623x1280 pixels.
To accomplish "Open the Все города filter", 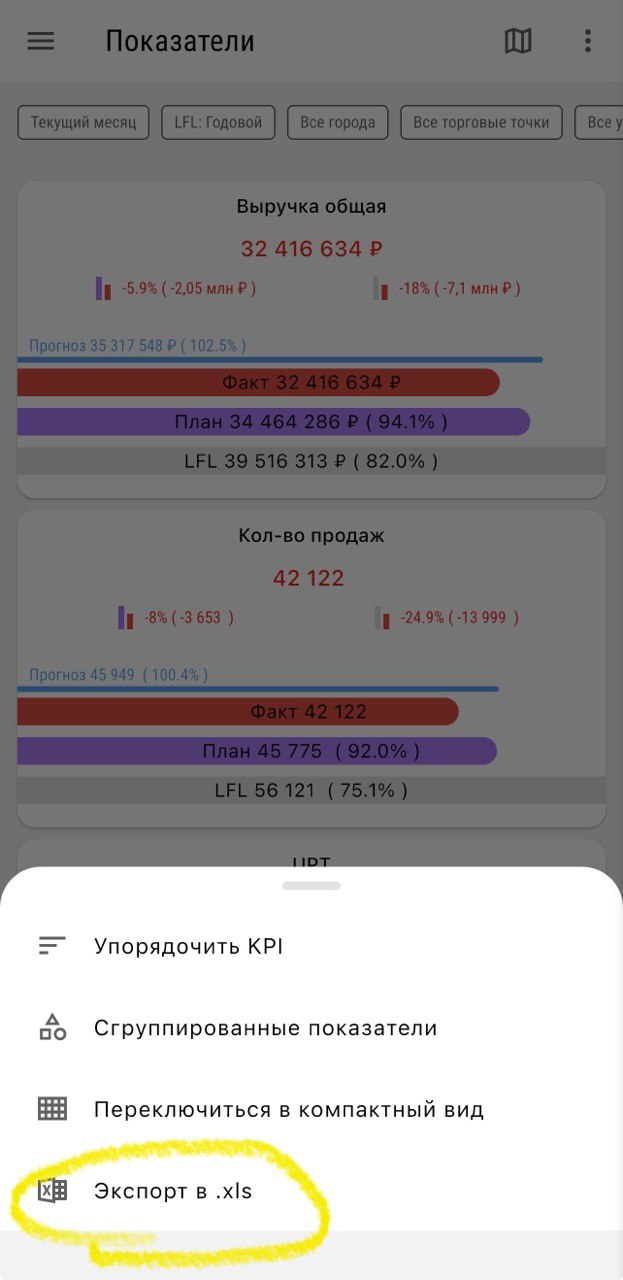I will pos(338,123).
